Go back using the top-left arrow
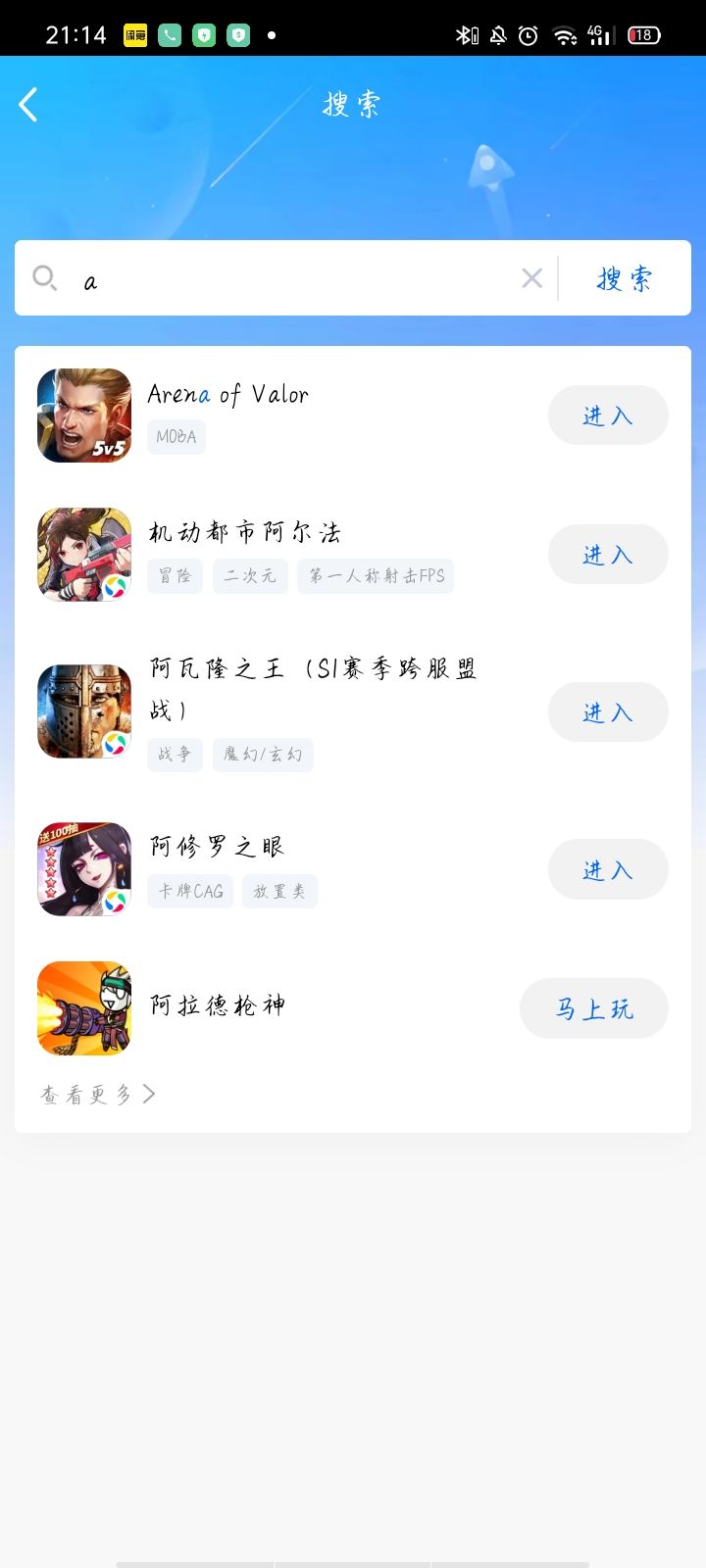 (28, 105)
